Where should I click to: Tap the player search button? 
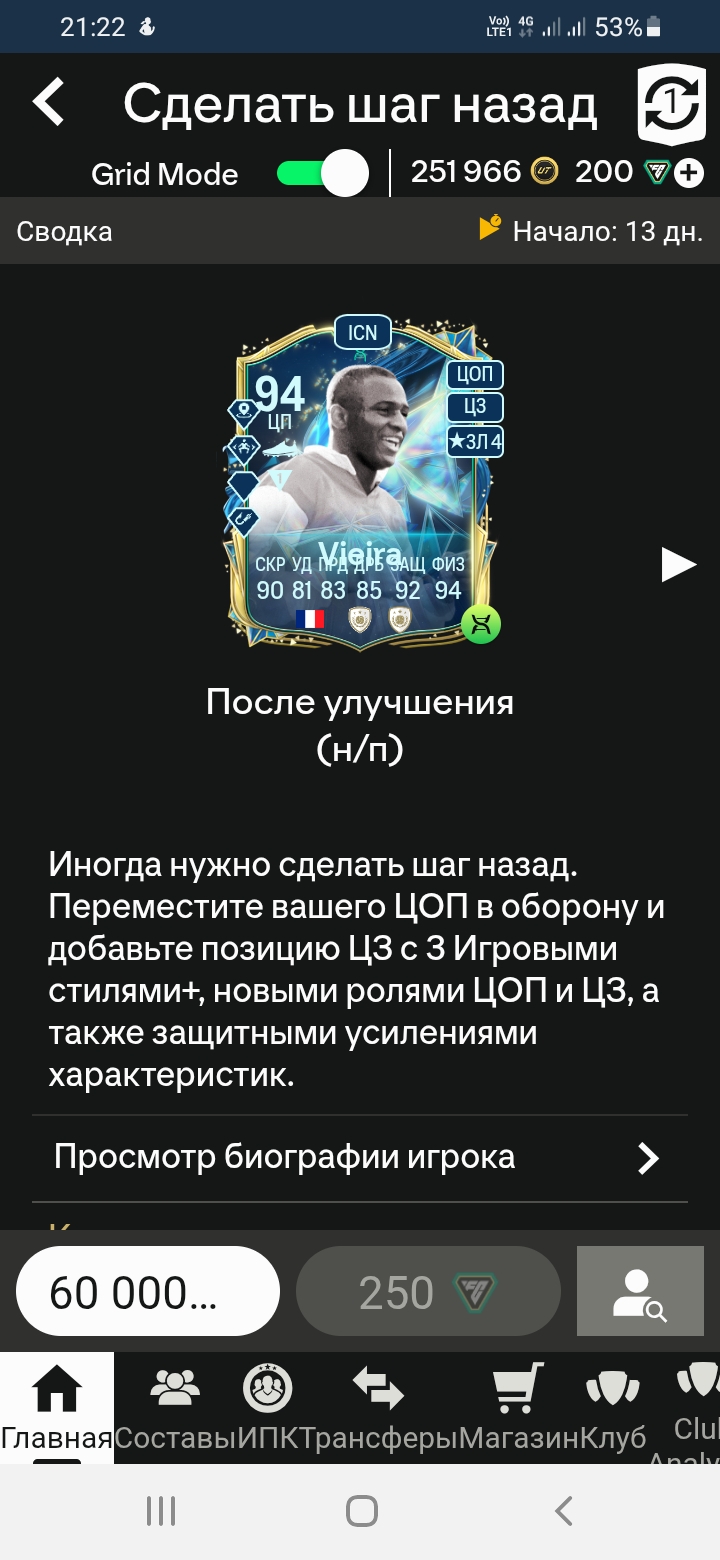[x=639, y=1292]
